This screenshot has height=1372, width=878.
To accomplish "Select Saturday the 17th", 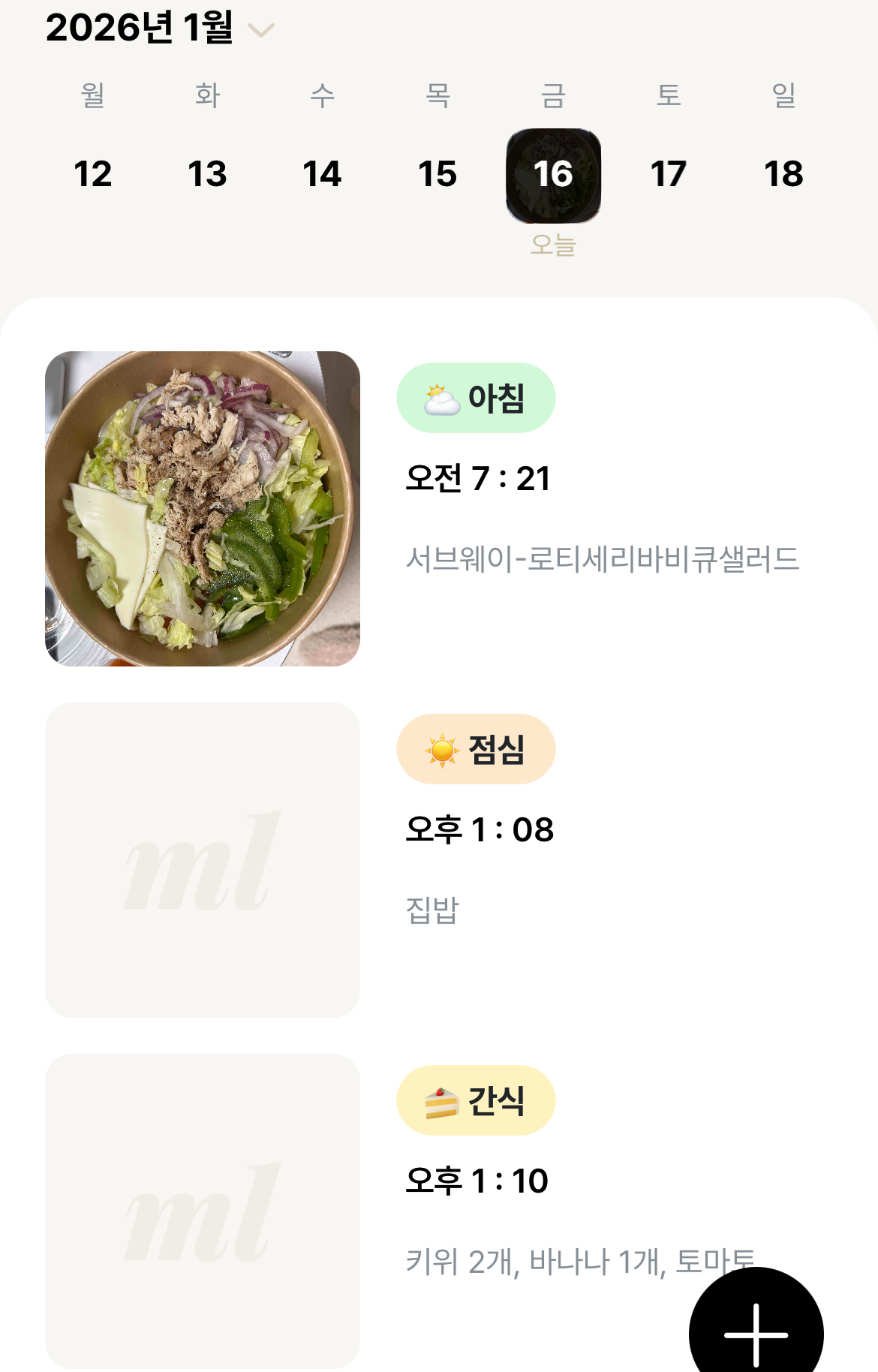I will 668,174.
